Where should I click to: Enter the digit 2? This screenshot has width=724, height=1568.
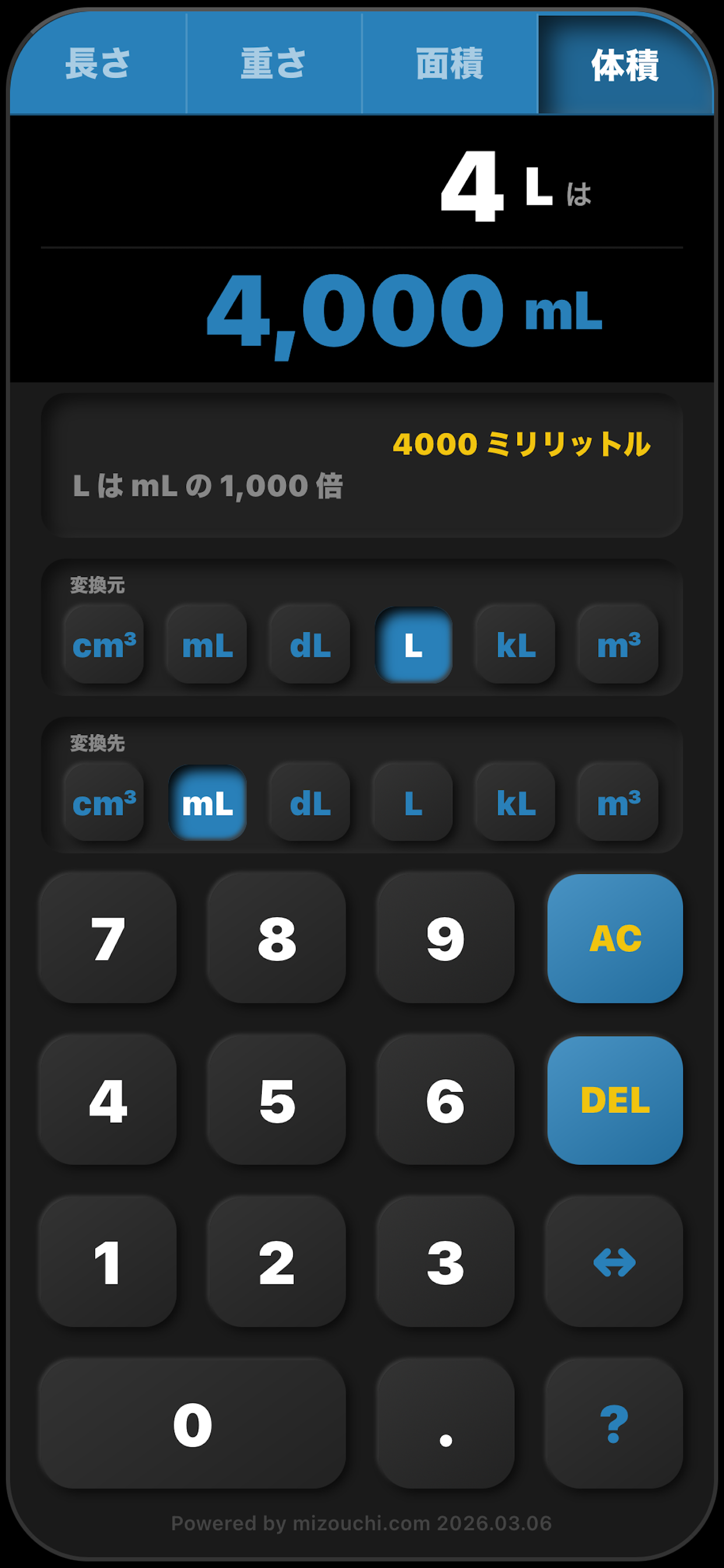277,1262
